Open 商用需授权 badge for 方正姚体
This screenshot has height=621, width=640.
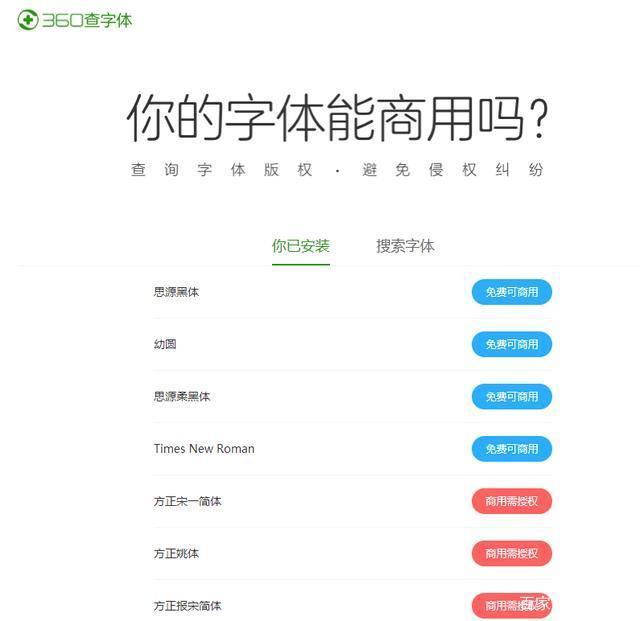[x=511, y=553]
